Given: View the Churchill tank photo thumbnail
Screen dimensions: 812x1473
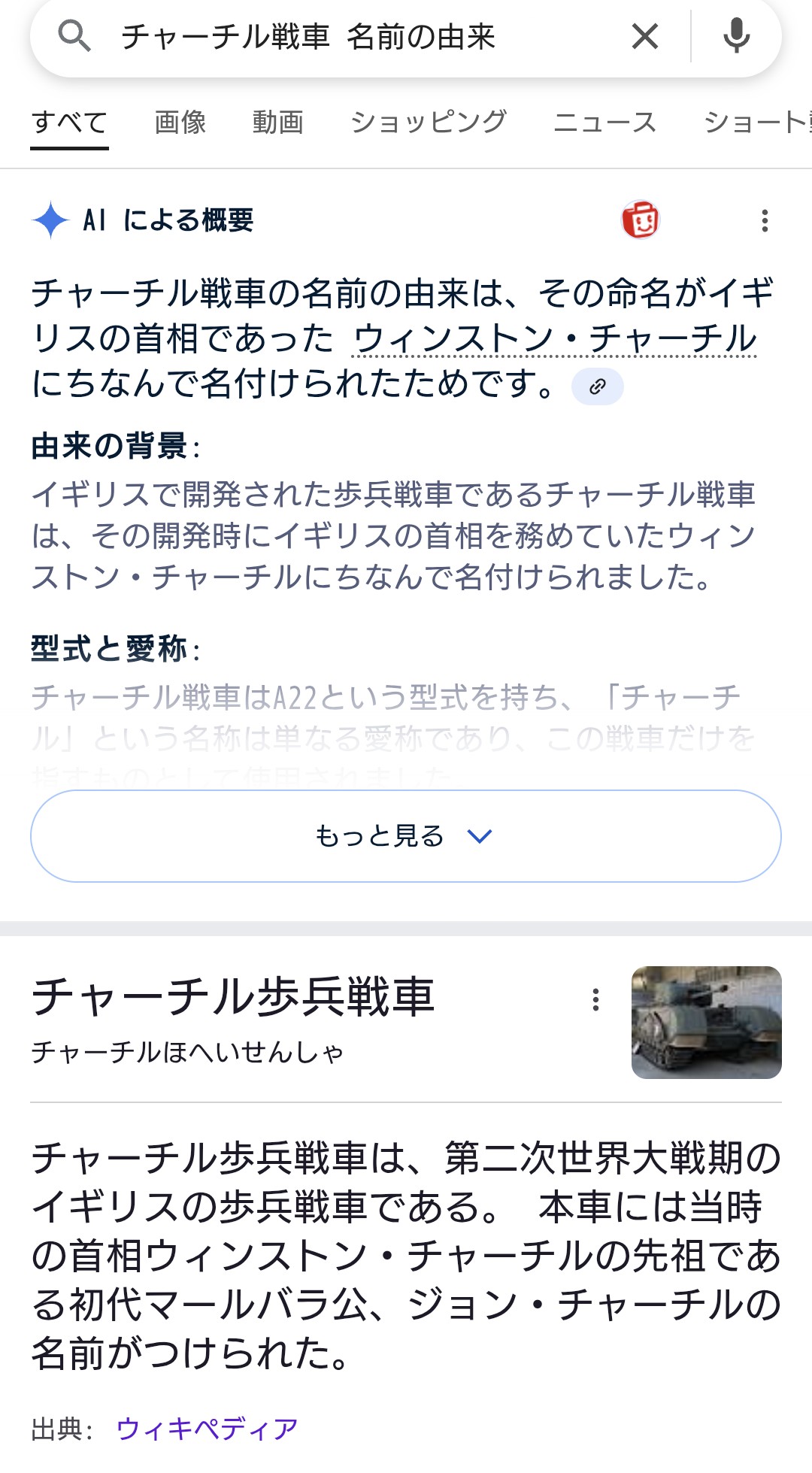Looking at the screenshot, I should [x=706, y=1022].
